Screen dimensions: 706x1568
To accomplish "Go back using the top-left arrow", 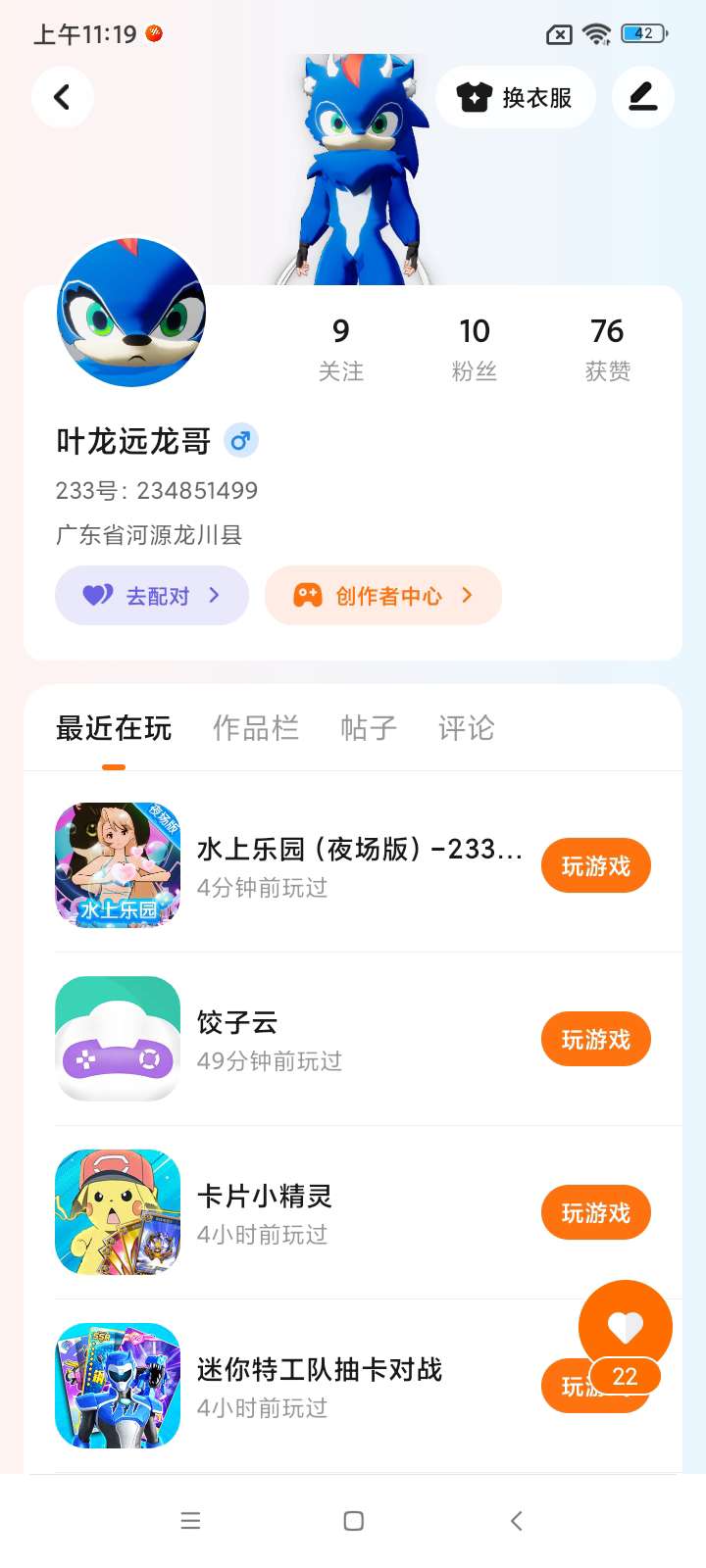I will point(62,97).
